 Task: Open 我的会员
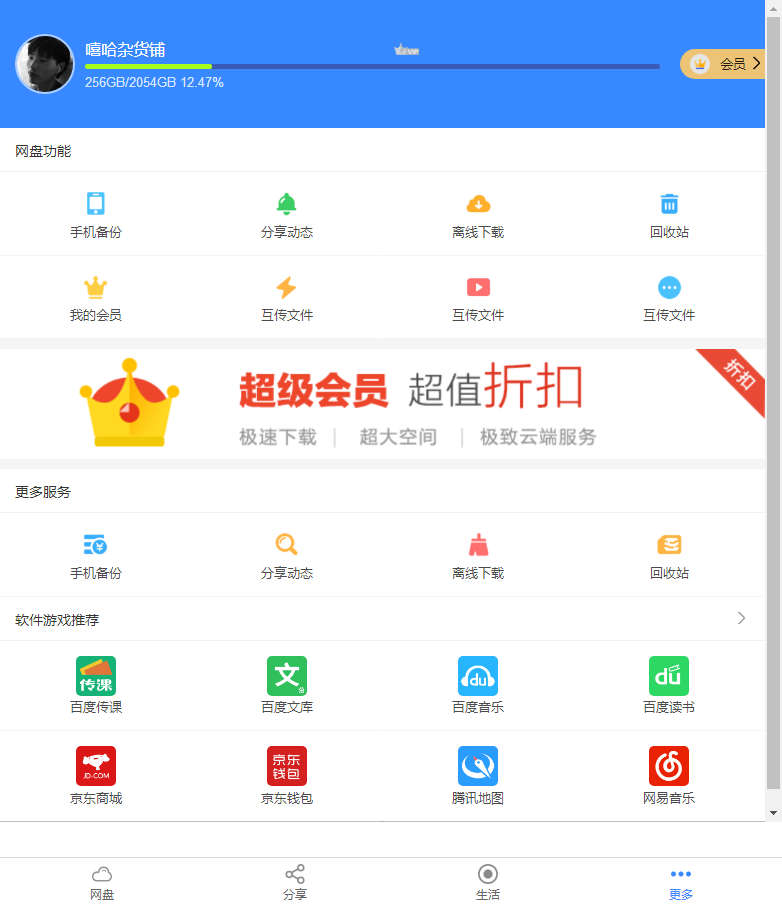coord(95,298)
